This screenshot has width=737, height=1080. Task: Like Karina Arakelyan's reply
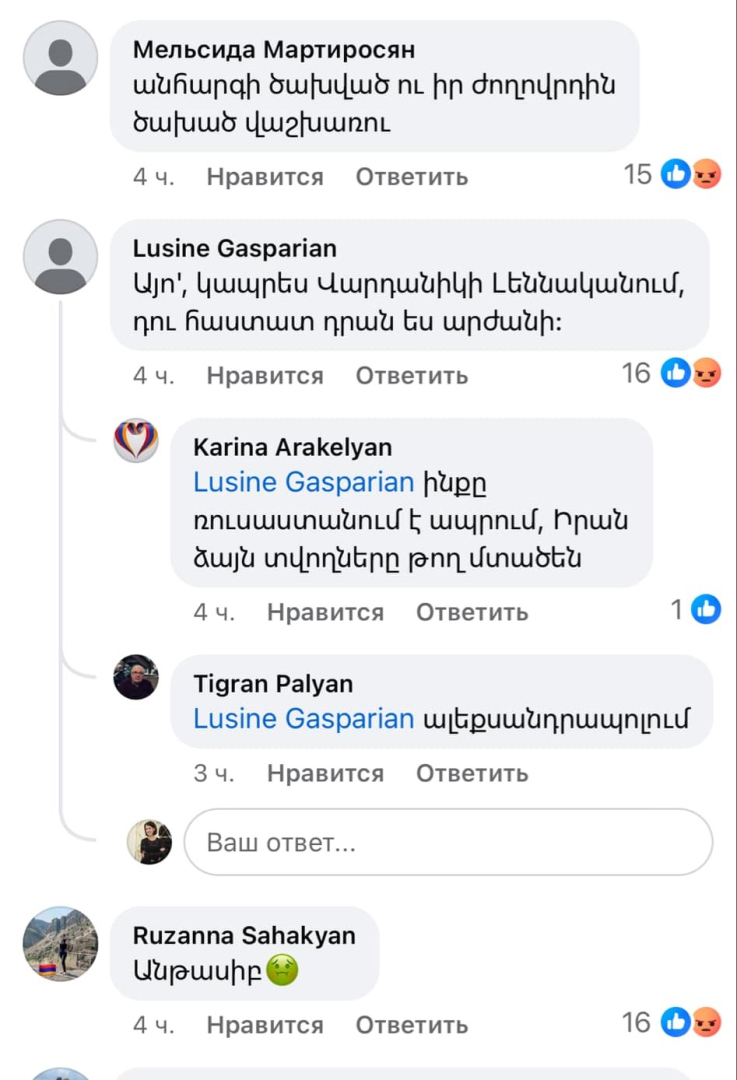tap(325, 612)
